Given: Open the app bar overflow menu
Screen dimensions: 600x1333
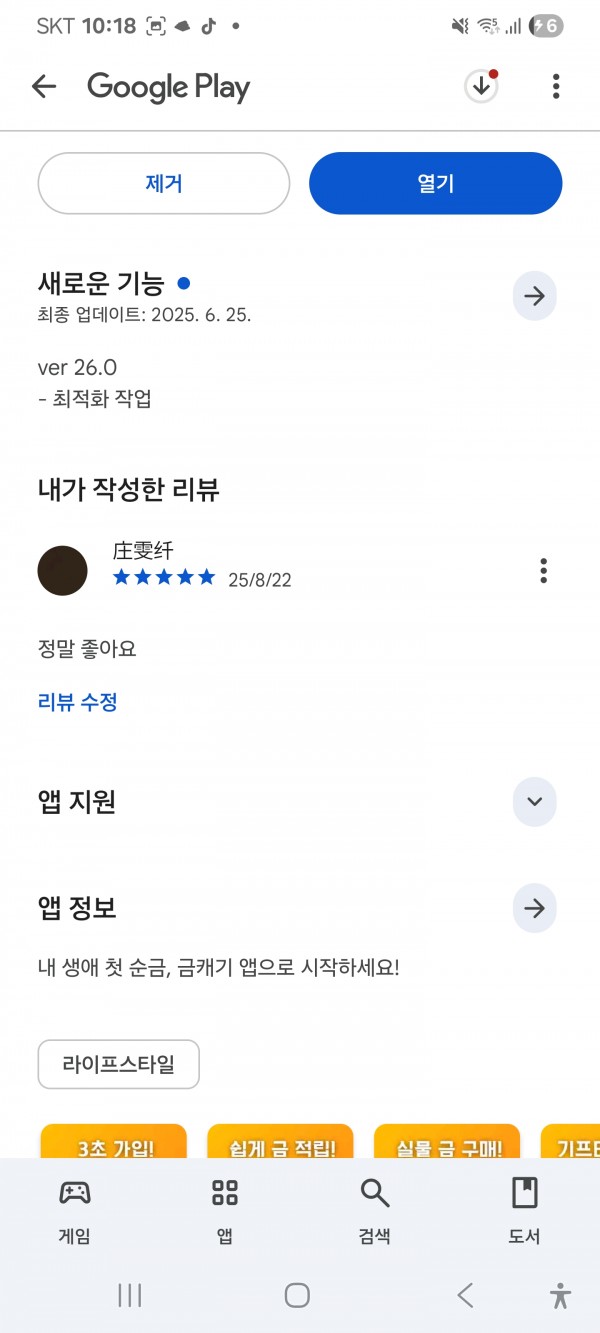Looking at the screenshot, I should coord(556,87).
